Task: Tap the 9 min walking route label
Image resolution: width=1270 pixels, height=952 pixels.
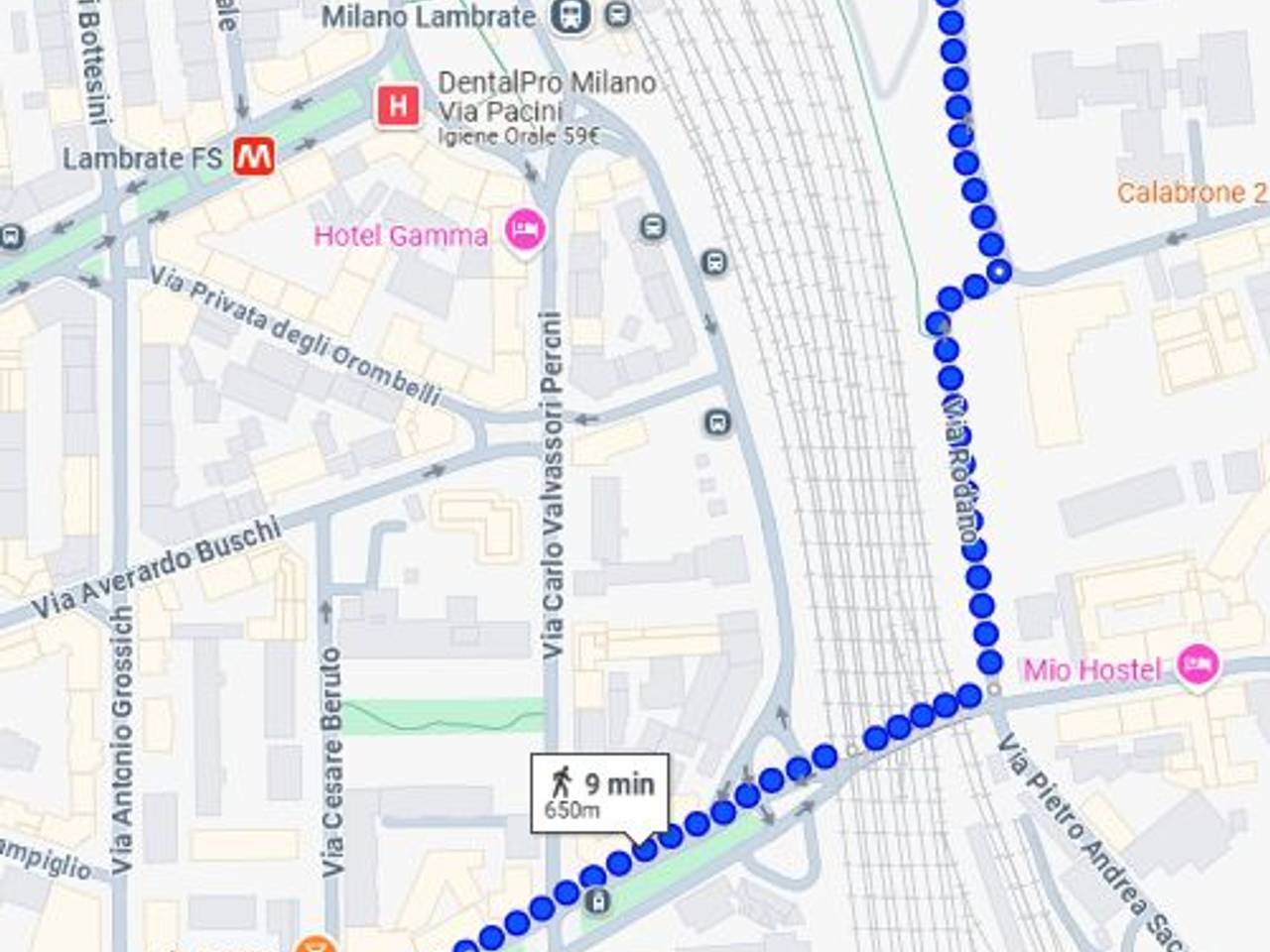Action: [600, 792]
